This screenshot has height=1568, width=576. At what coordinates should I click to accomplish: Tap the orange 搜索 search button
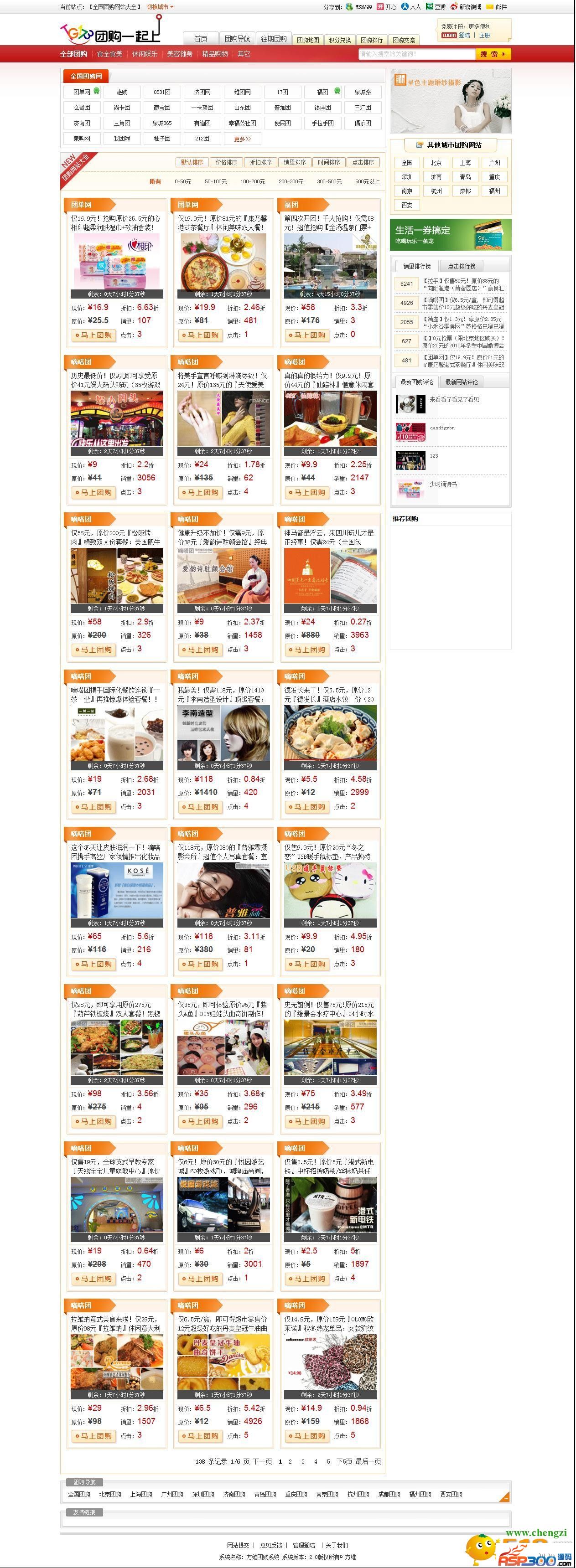pyautogui.click(x=492, y=54)
